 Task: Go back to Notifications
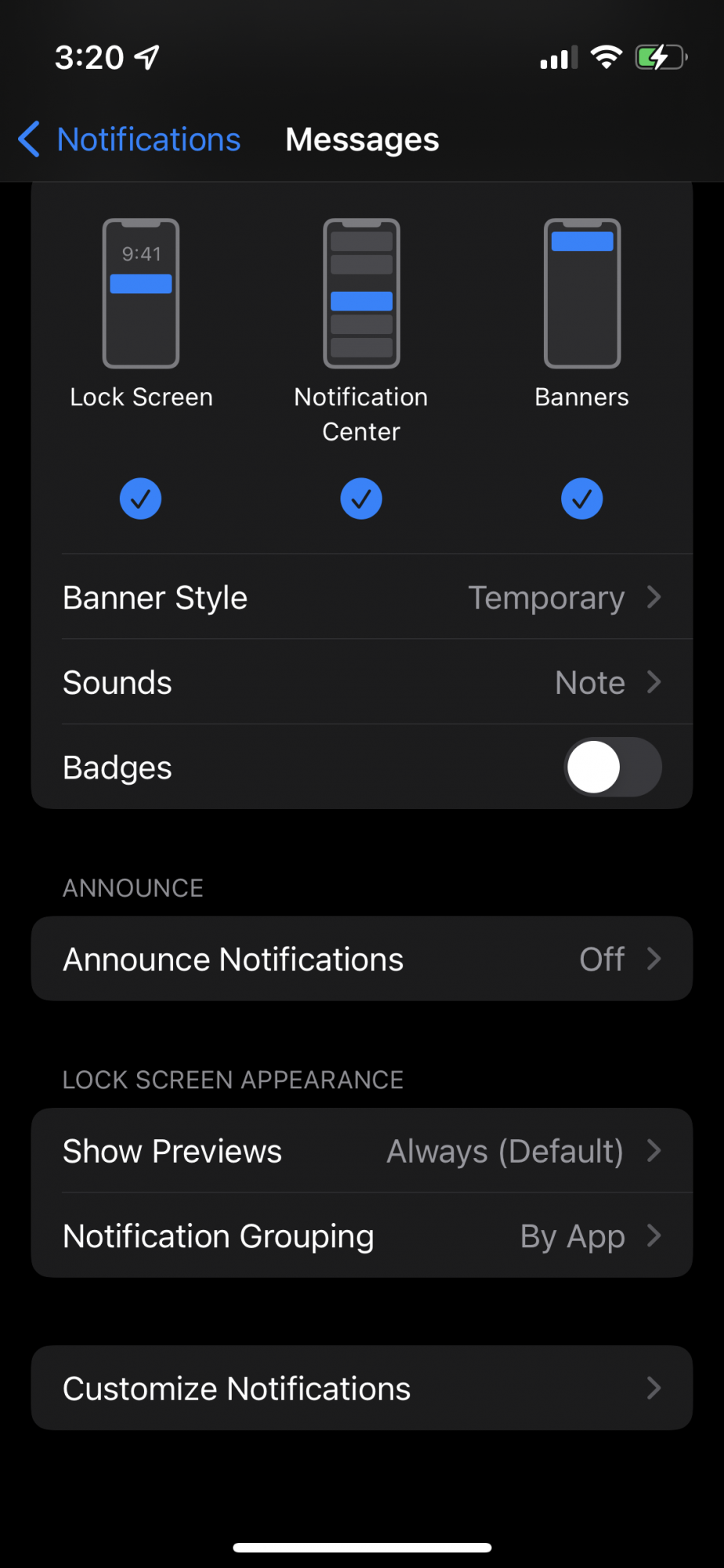pyautogui.click(x=129, y=140)
